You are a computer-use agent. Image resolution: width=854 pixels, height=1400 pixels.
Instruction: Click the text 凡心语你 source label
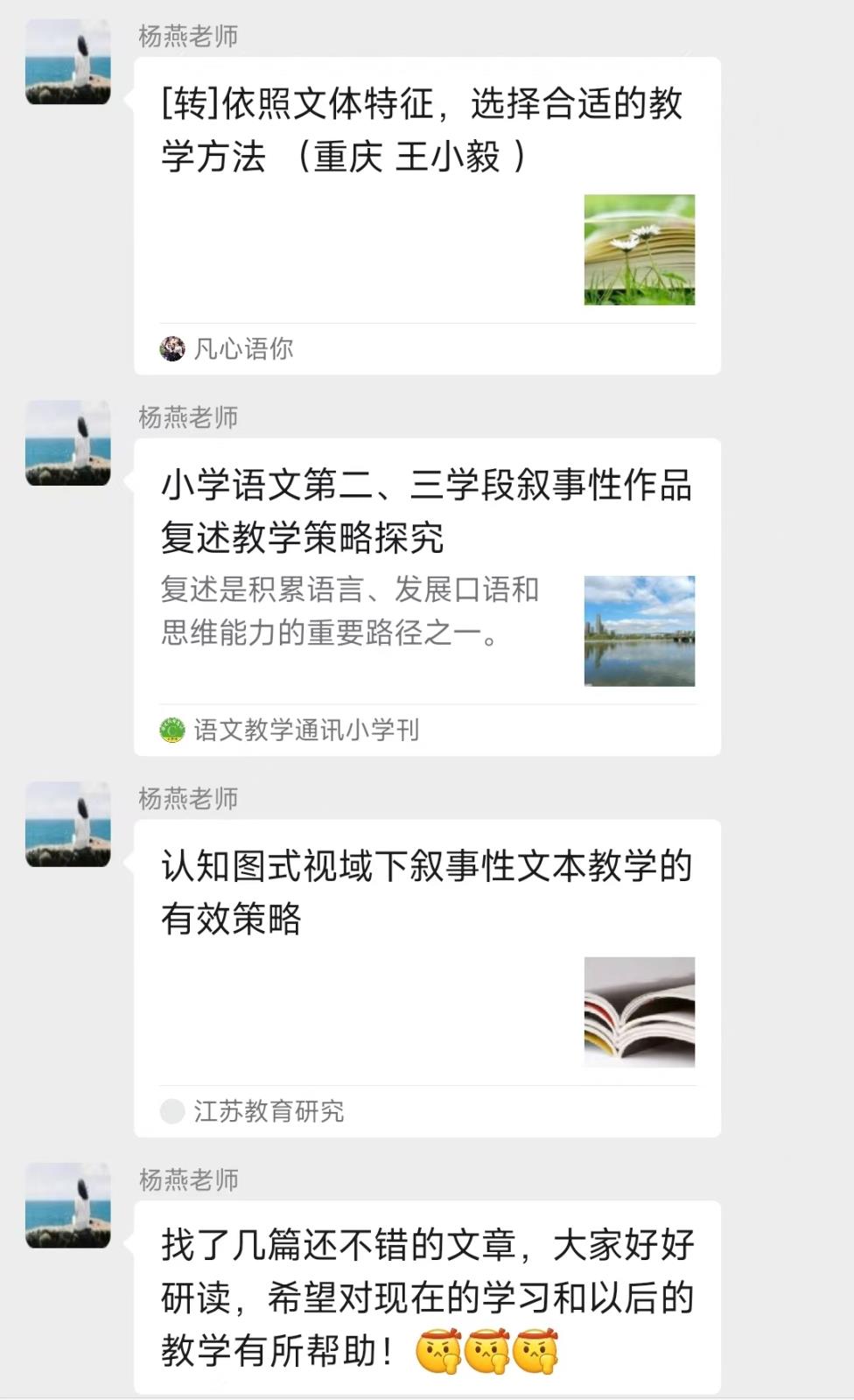coord(245,347)
